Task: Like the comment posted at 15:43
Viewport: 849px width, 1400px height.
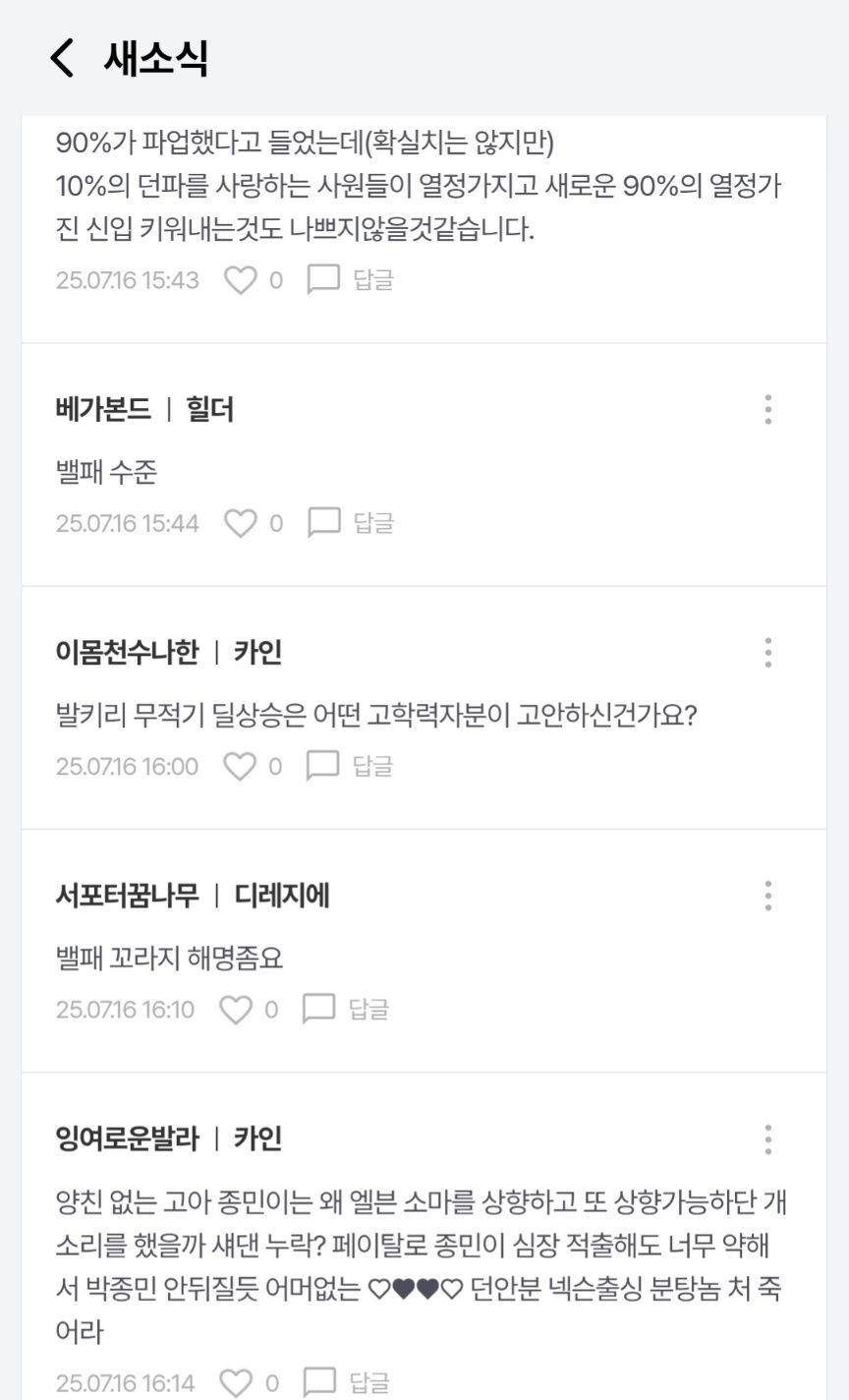Action: pos(241,280)
